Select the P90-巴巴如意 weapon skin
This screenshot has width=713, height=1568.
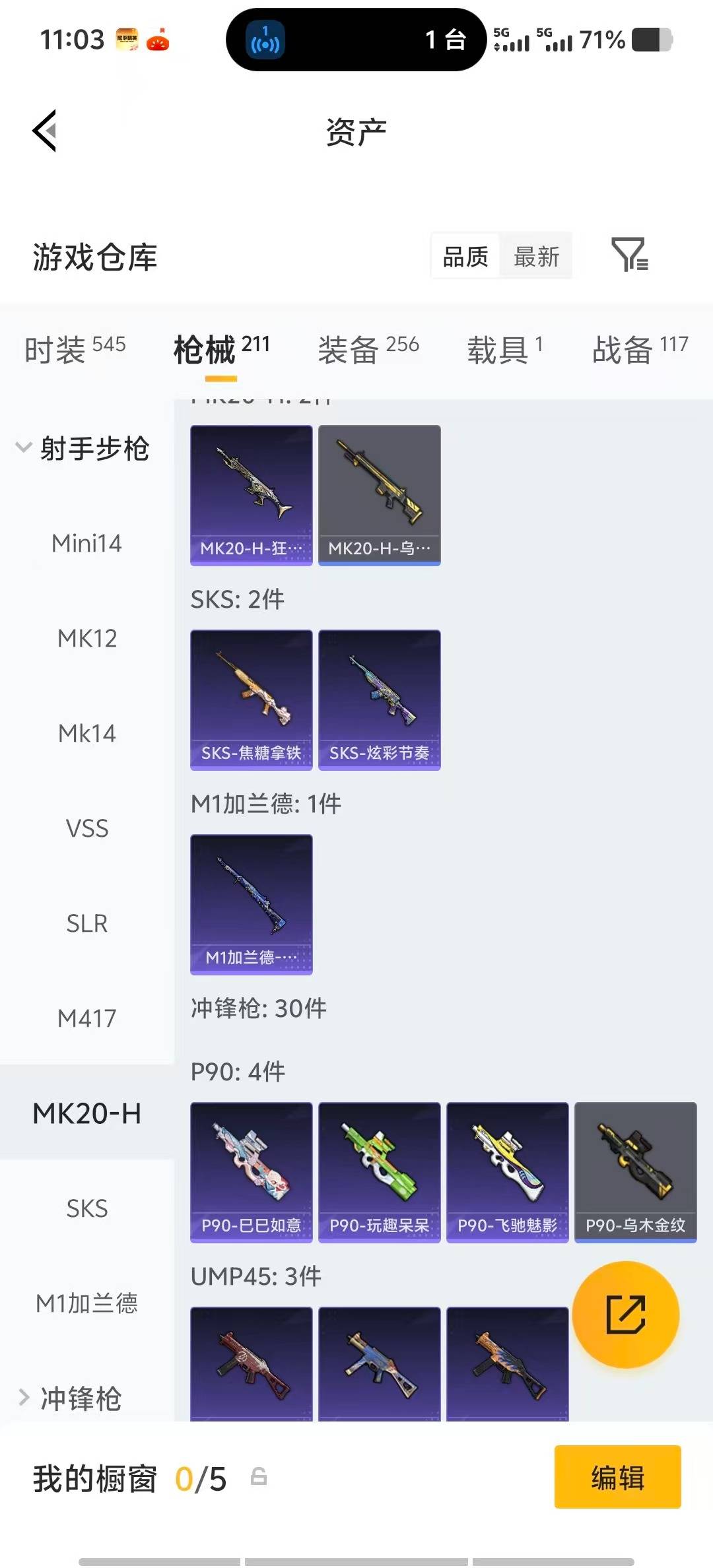tap(250, 1172)
